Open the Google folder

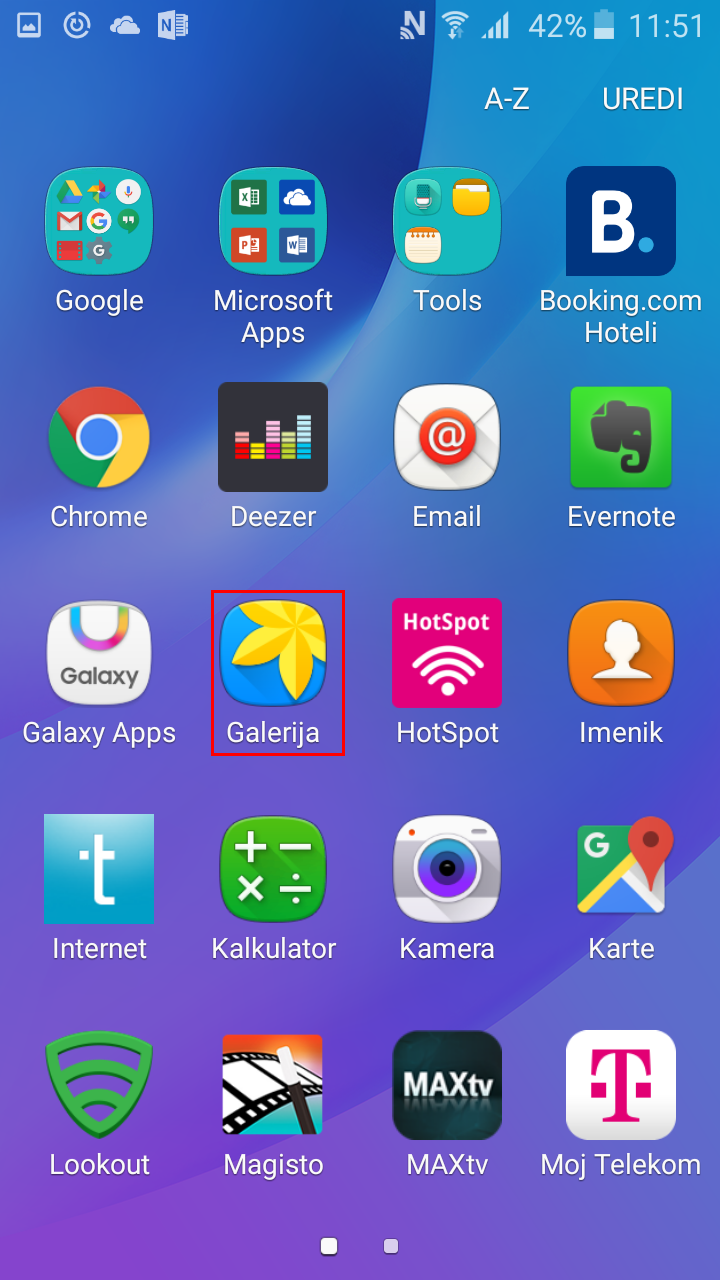point(99,222)
